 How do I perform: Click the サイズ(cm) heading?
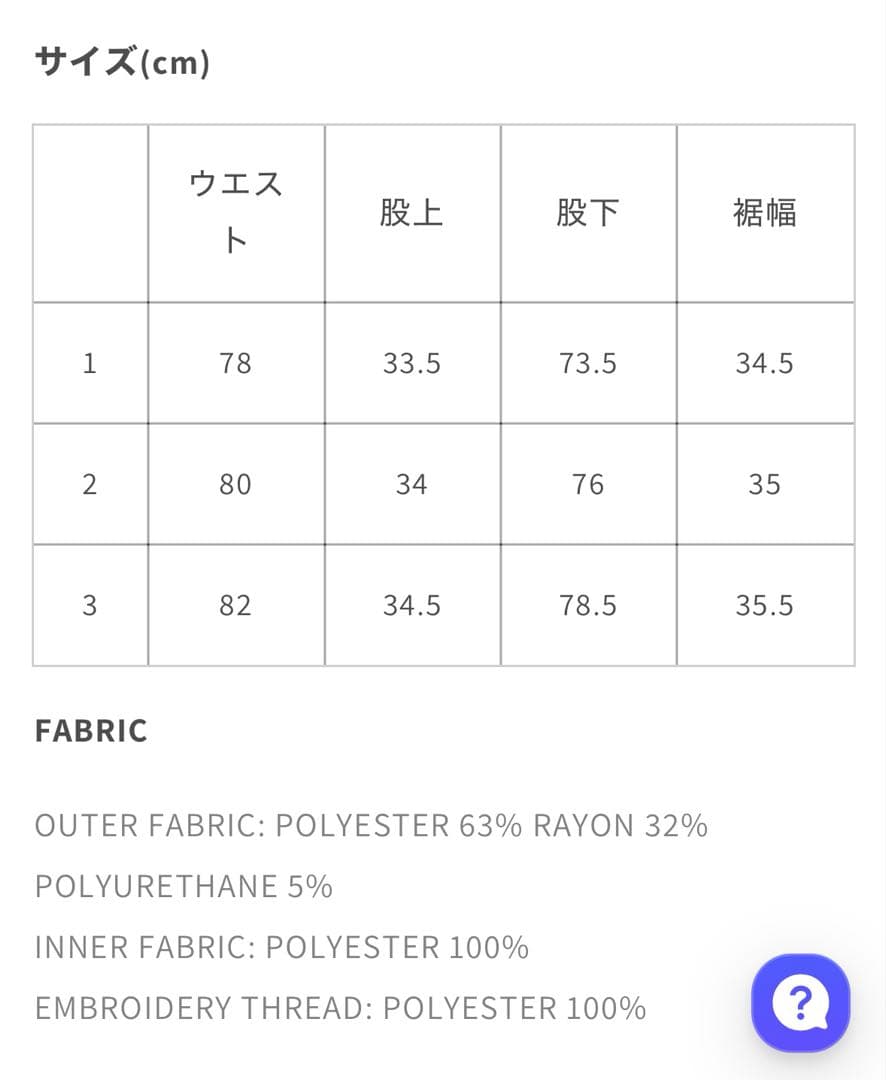[120, 60]
